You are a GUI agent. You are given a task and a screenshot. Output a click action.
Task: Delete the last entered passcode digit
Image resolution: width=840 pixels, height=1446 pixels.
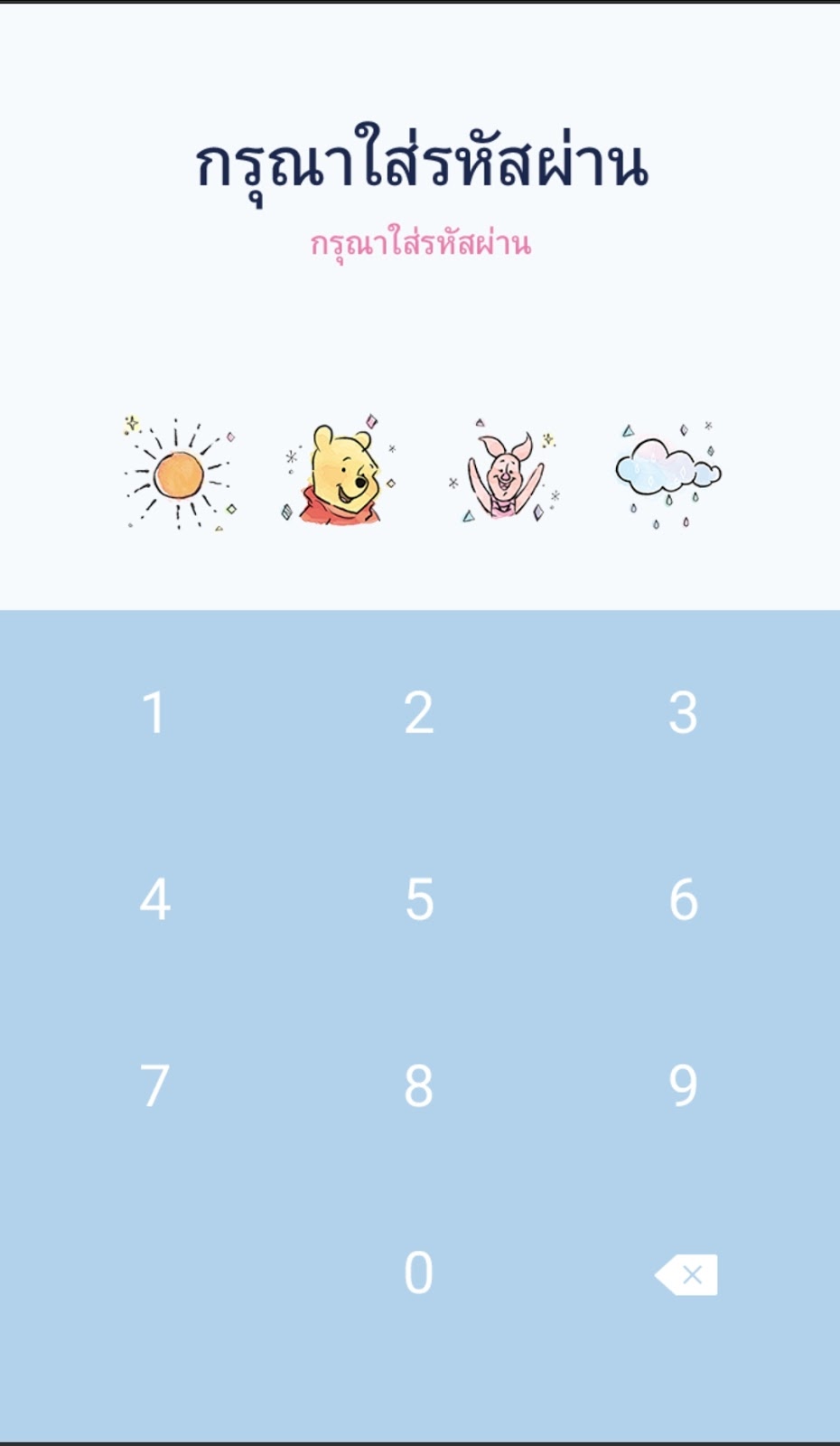pos(686,1274)
